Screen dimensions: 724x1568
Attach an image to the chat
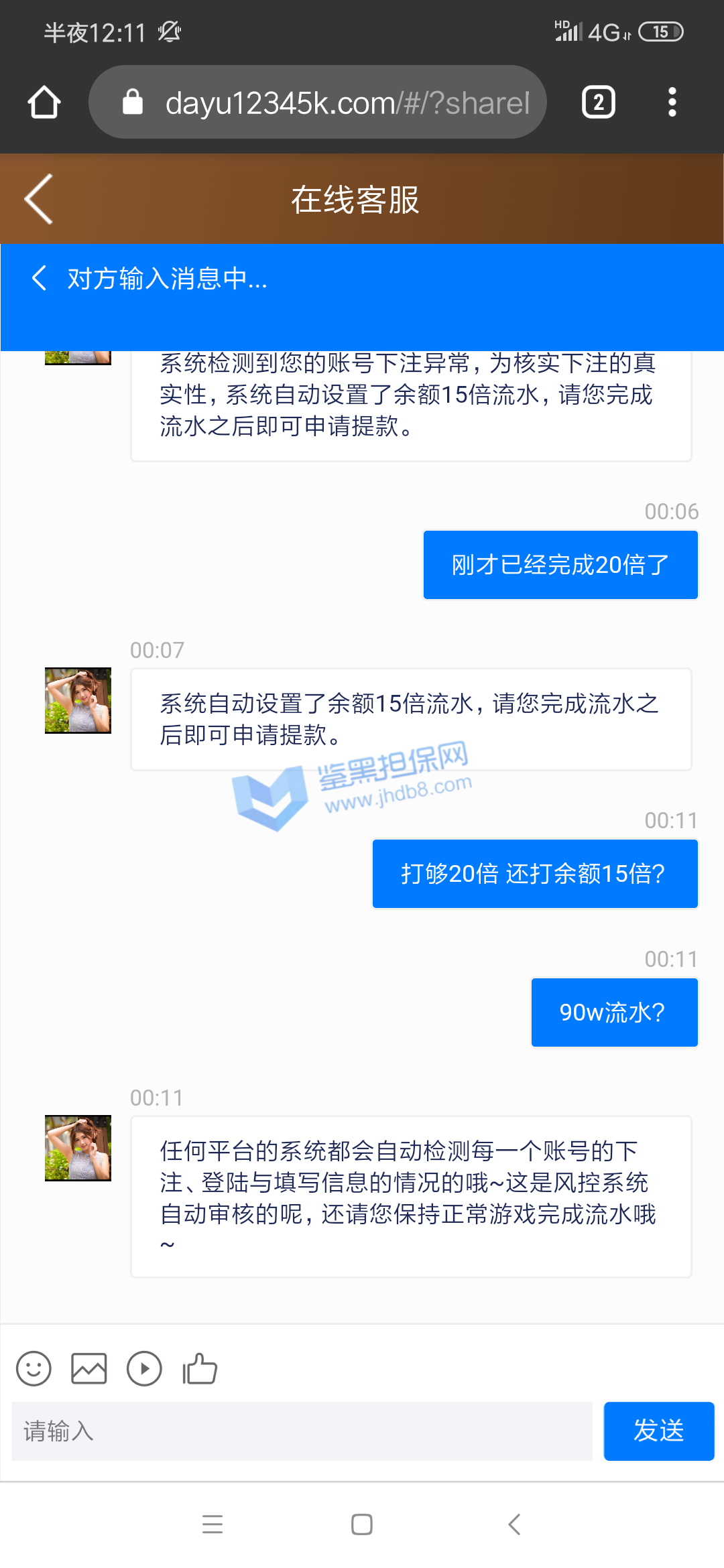pyautogui.click(x=89, y=1368)
